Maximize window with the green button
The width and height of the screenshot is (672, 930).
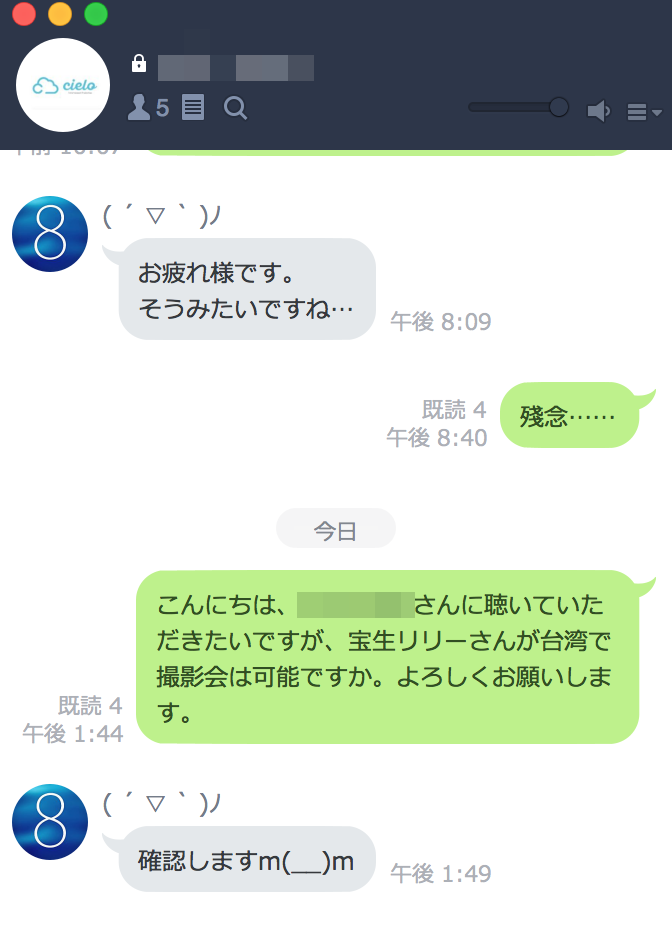tap(96, 14)
